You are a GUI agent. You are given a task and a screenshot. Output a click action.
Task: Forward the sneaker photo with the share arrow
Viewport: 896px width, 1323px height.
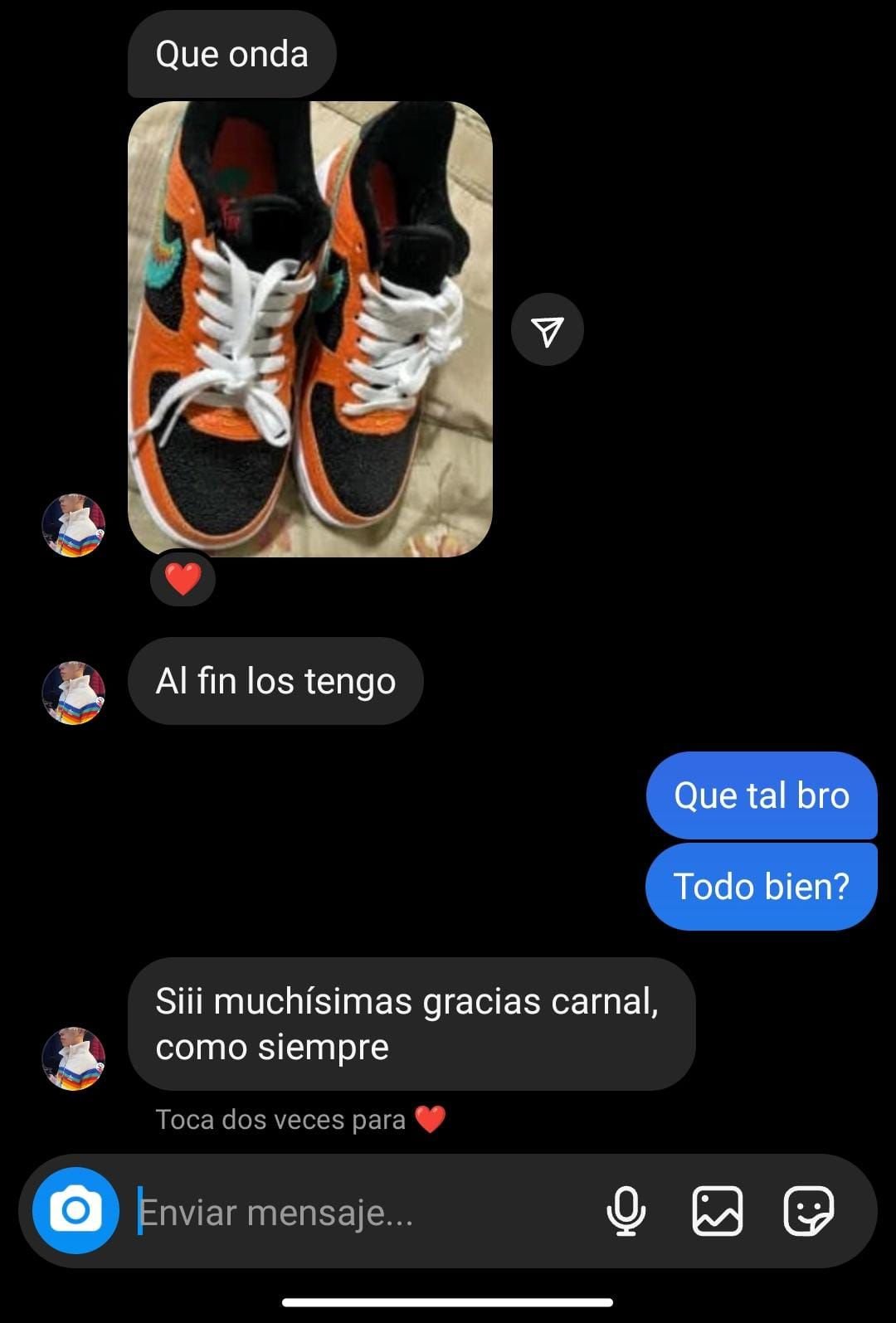[548, 330]
